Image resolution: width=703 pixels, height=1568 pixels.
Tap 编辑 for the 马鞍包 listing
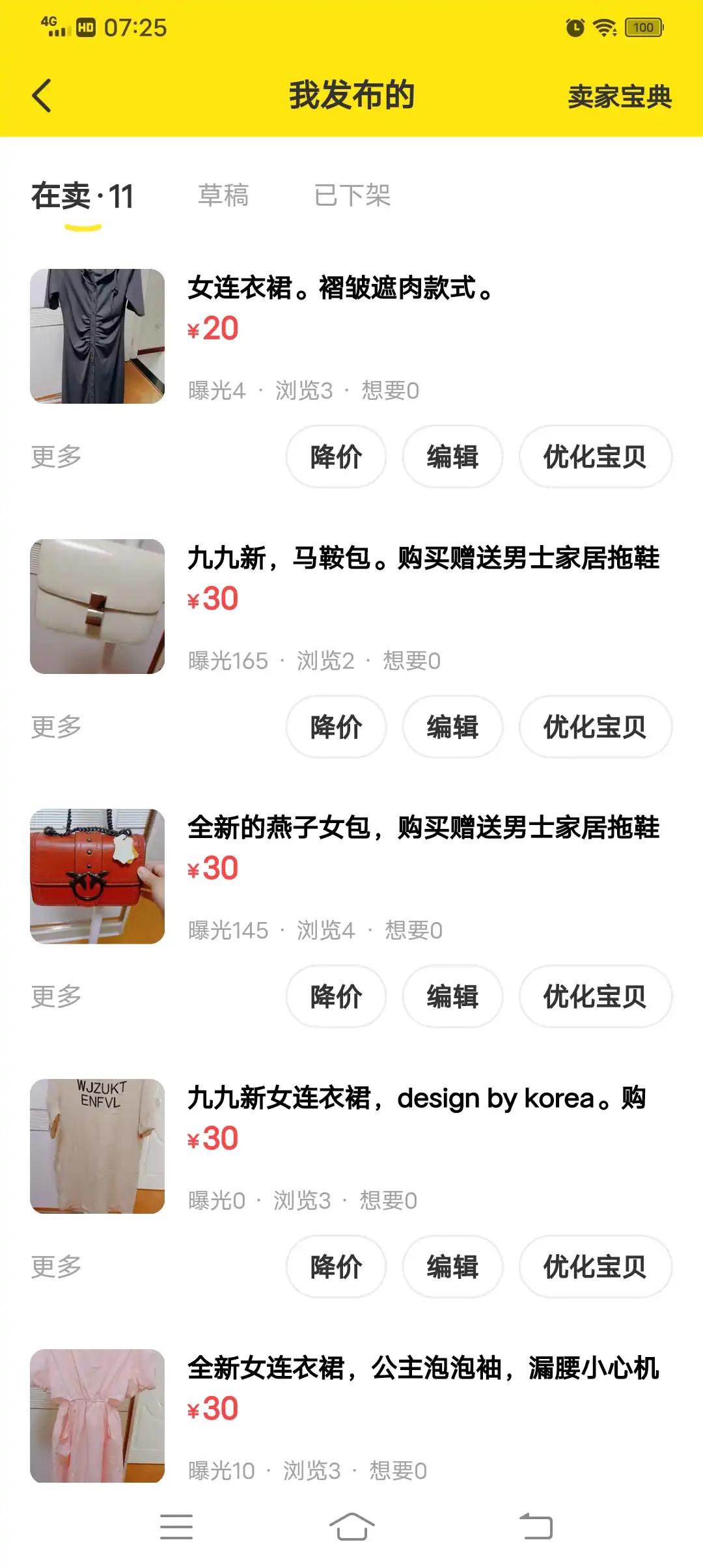[x=452, y=727]
